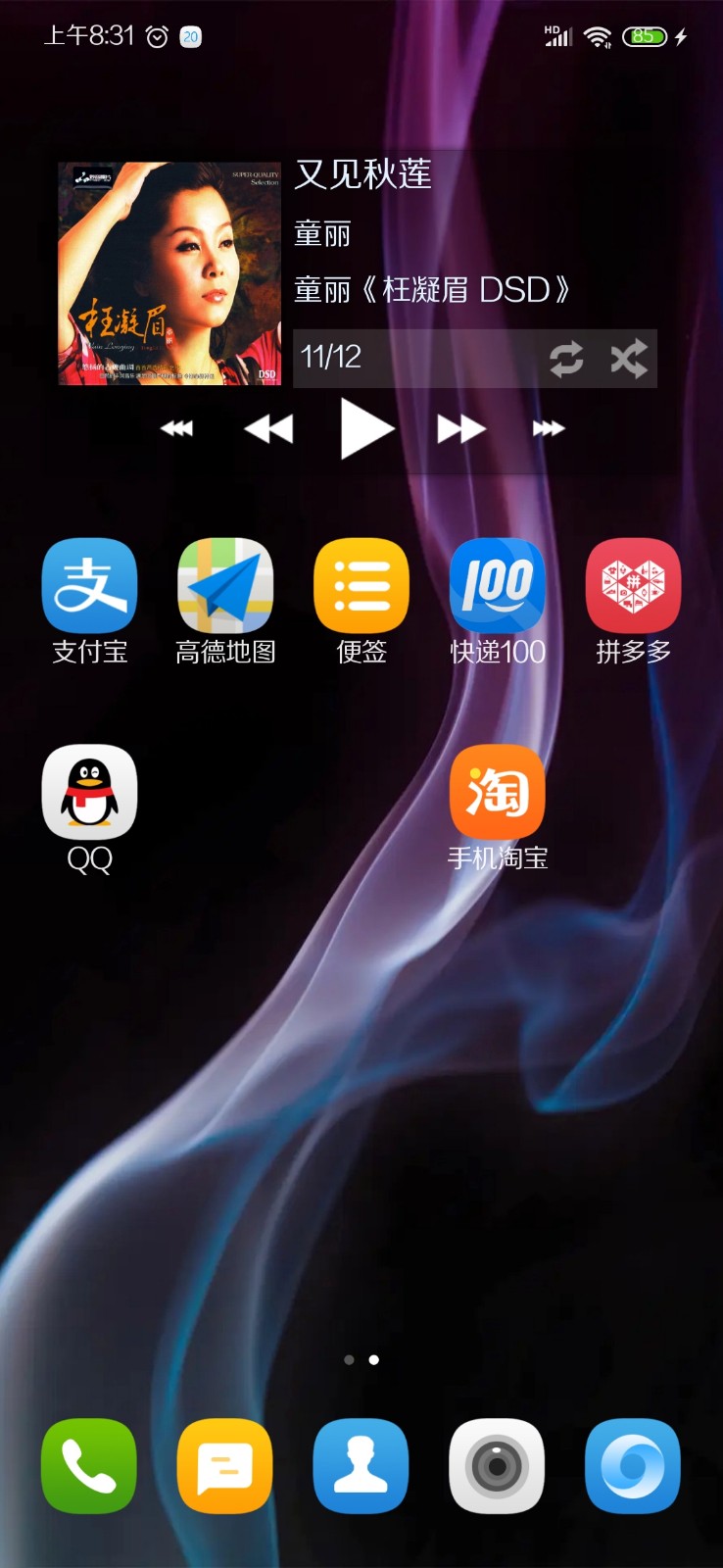Fast-forward the current song
Screen dimensions: 723x1568
click(461, 428)
